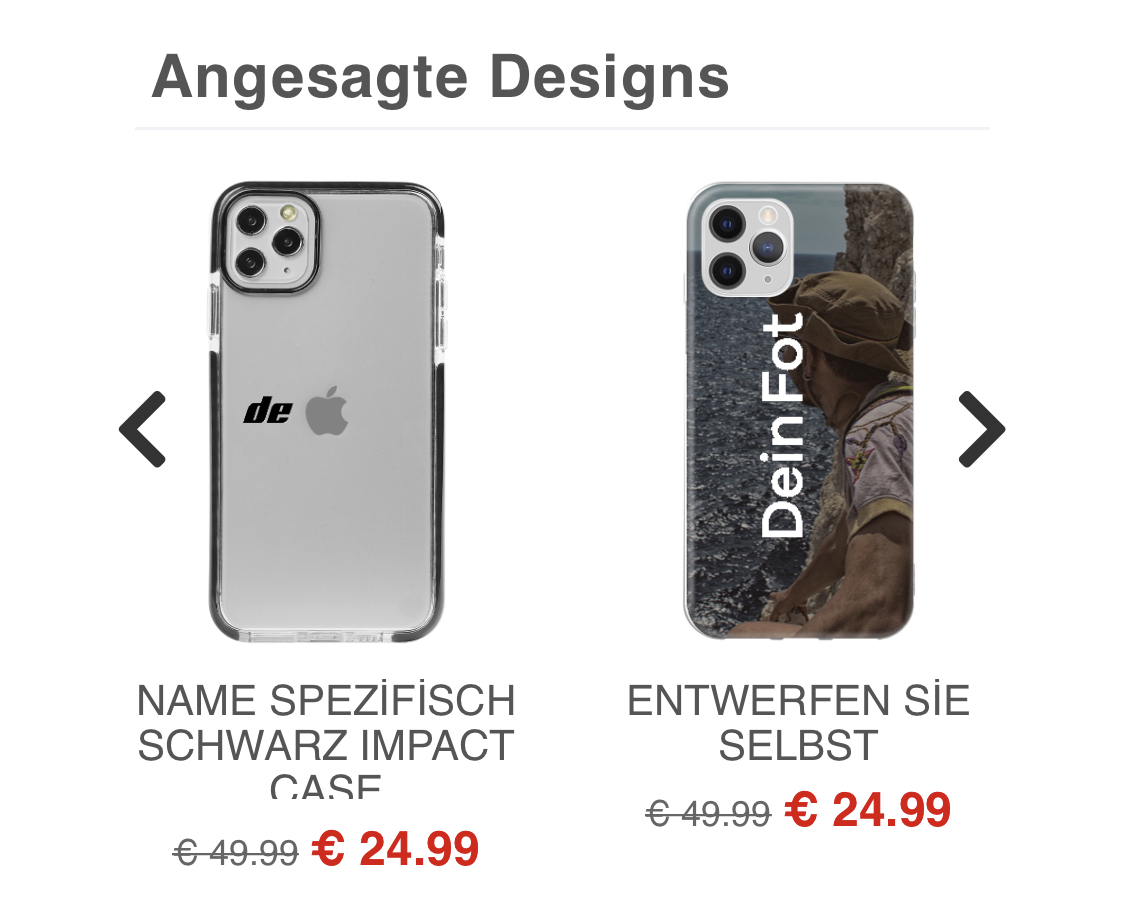
Task: Show previous designs with left arrow
Action: [143, 429]
